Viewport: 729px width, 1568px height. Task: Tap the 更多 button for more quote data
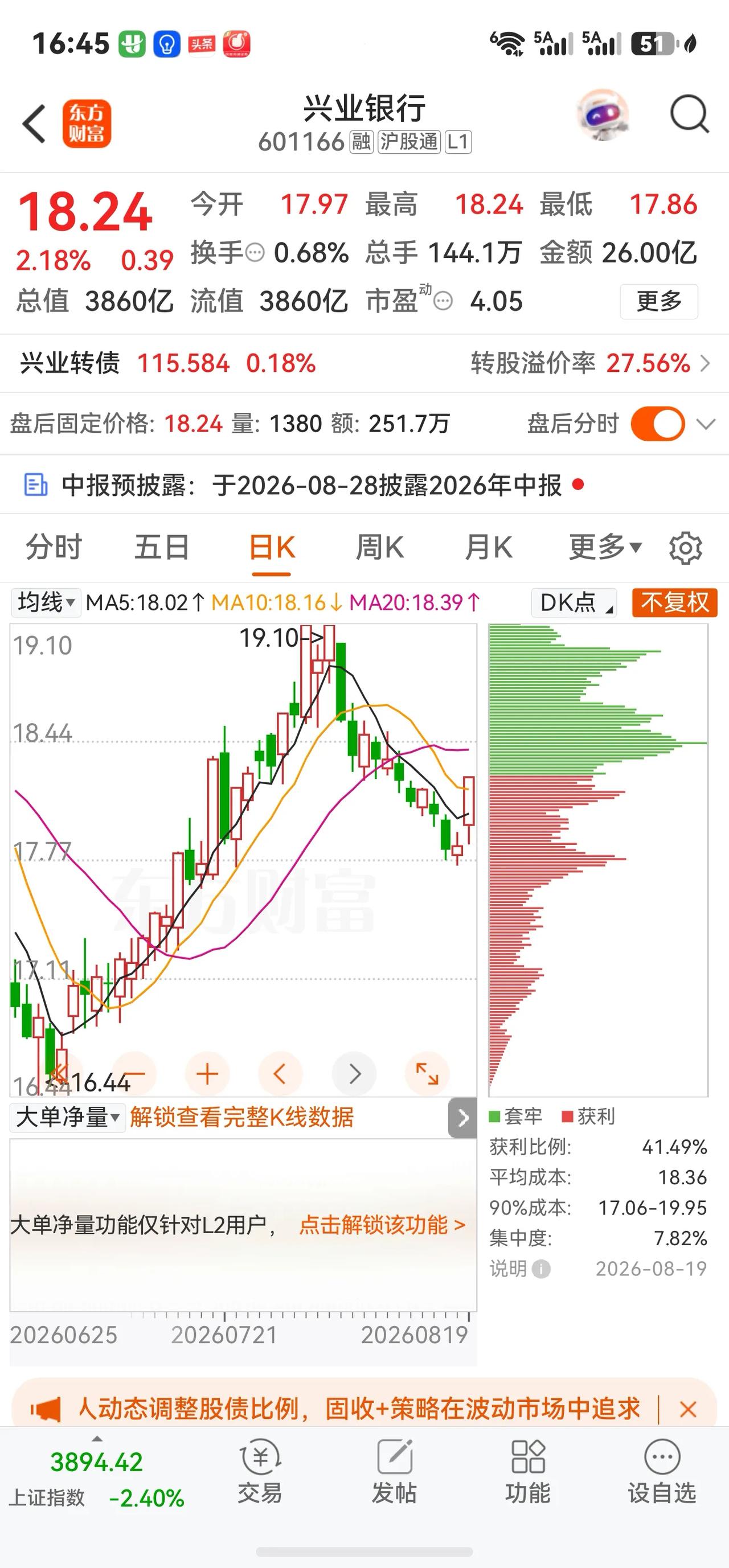tap(658, 301)
